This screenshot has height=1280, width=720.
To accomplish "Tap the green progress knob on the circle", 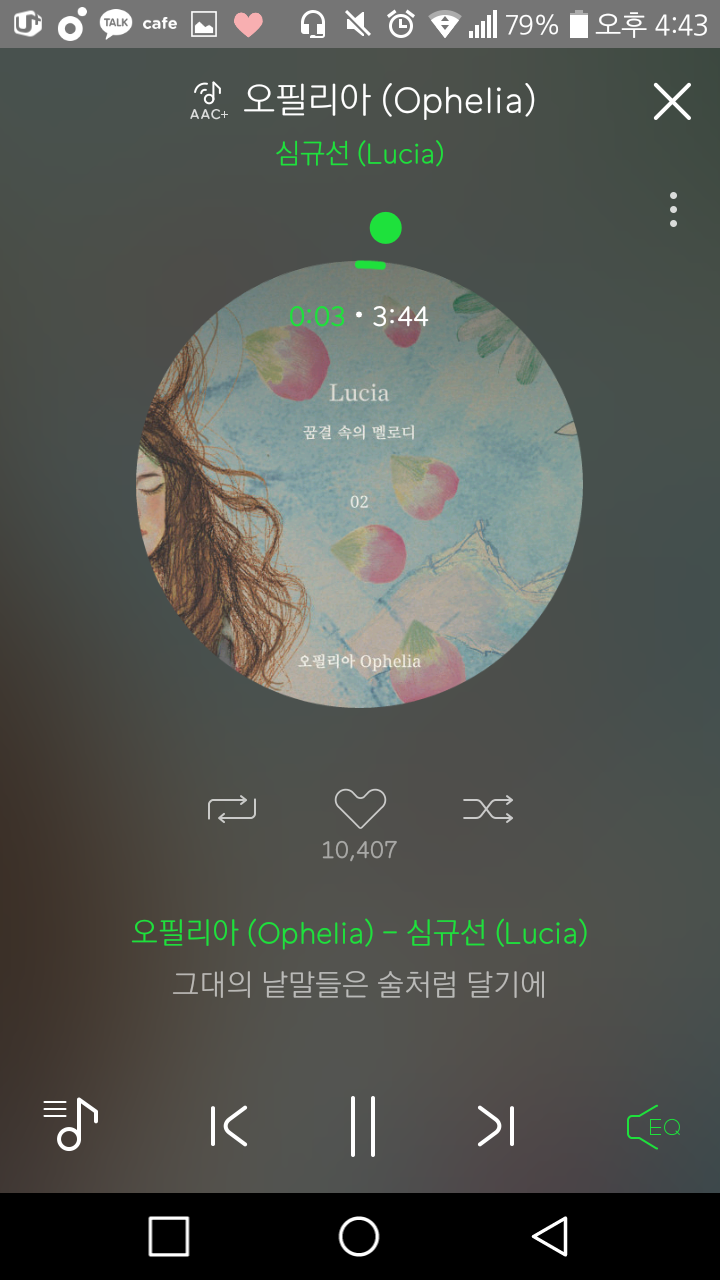I will (x=385, y=228).
